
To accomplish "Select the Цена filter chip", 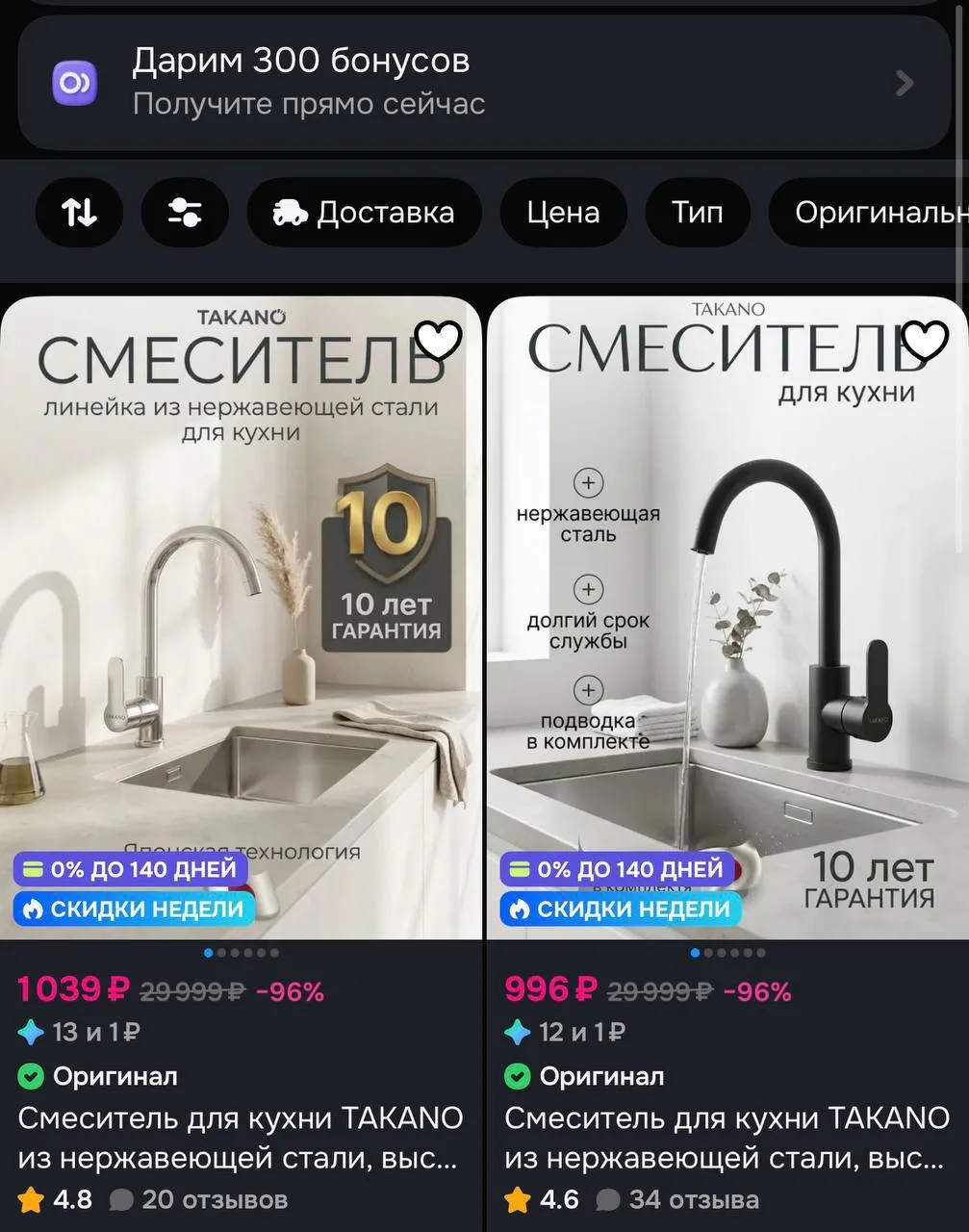I will [563, 212].
